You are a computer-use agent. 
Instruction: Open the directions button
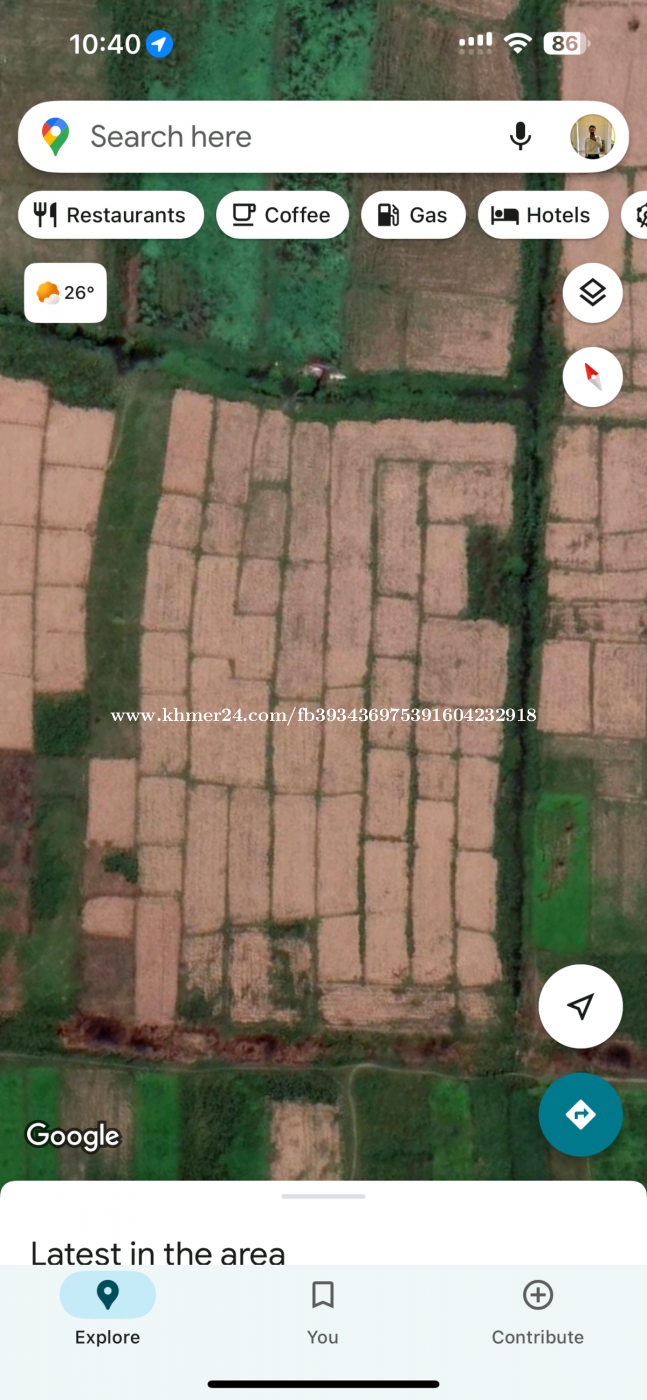pyautogui.click(x=581, y=1114)
